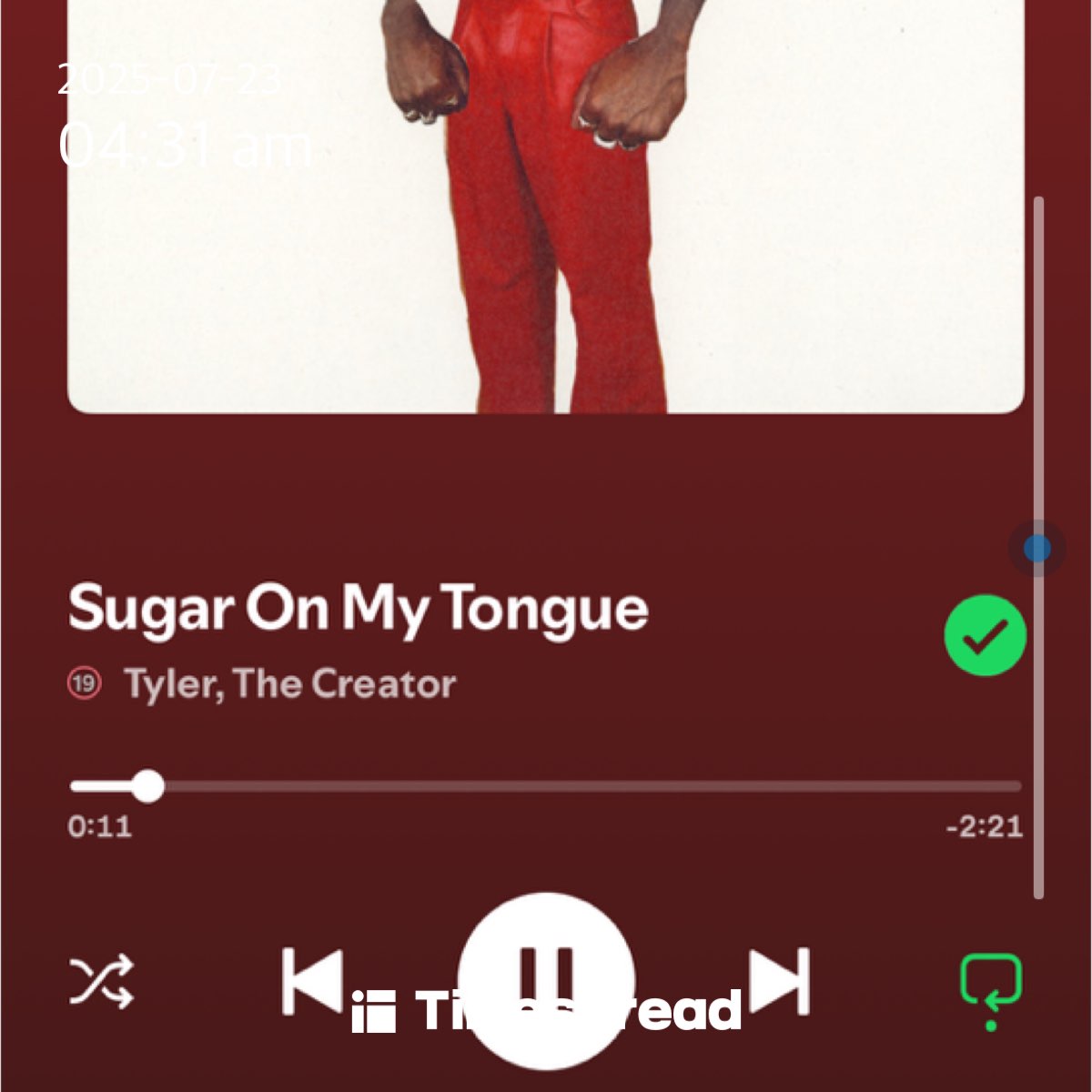
Task: Tap the vertical volume slider
Action: (x=1037, y=549)
